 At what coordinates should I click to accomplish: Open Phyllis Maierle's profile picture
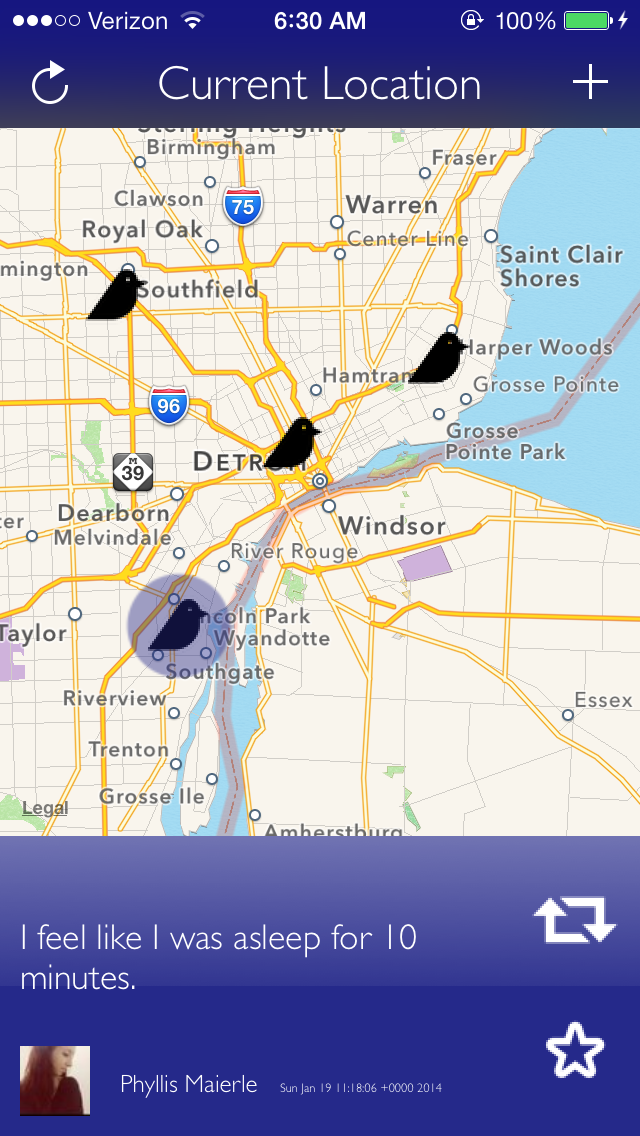coord(55,1081)
